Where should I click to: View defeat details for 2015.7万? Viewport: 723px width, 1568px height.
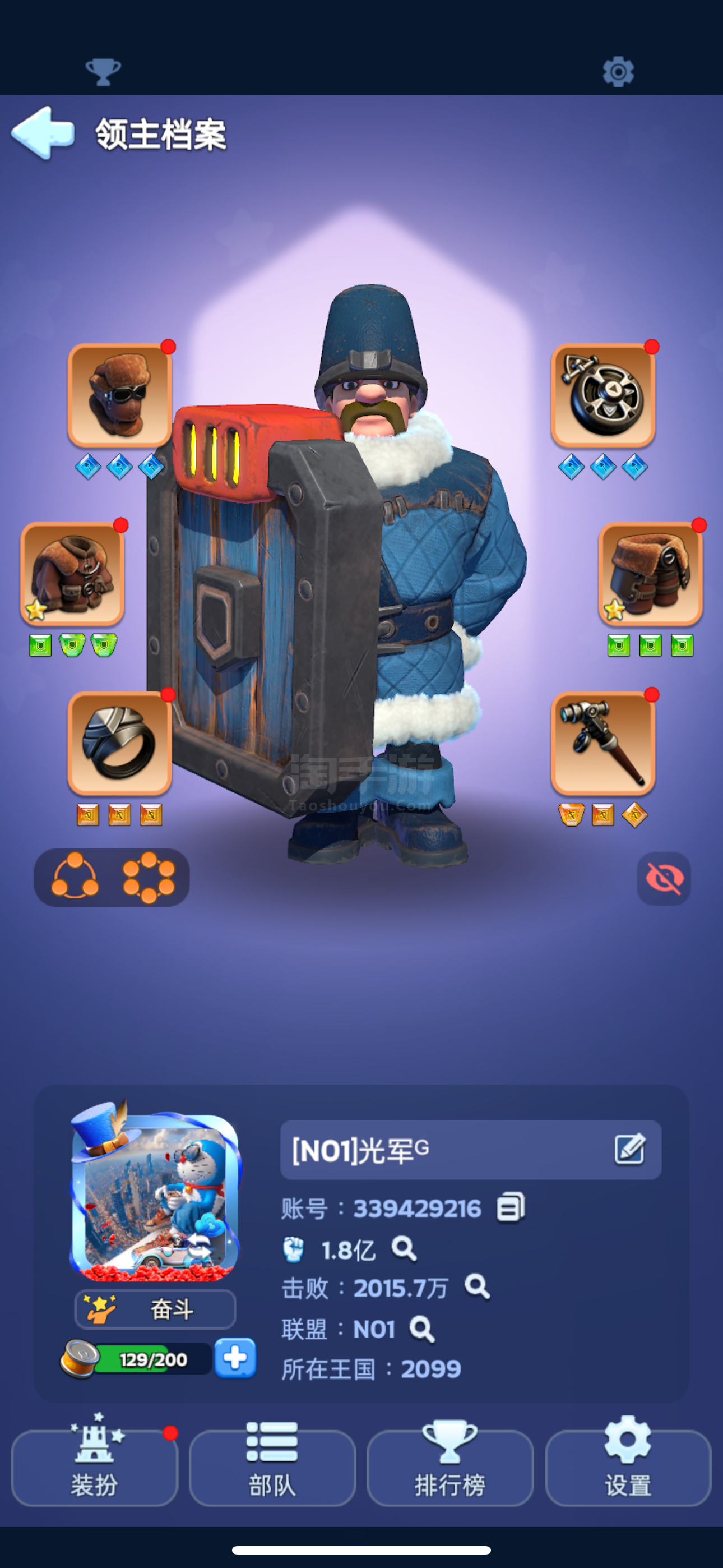[477, 1287]
